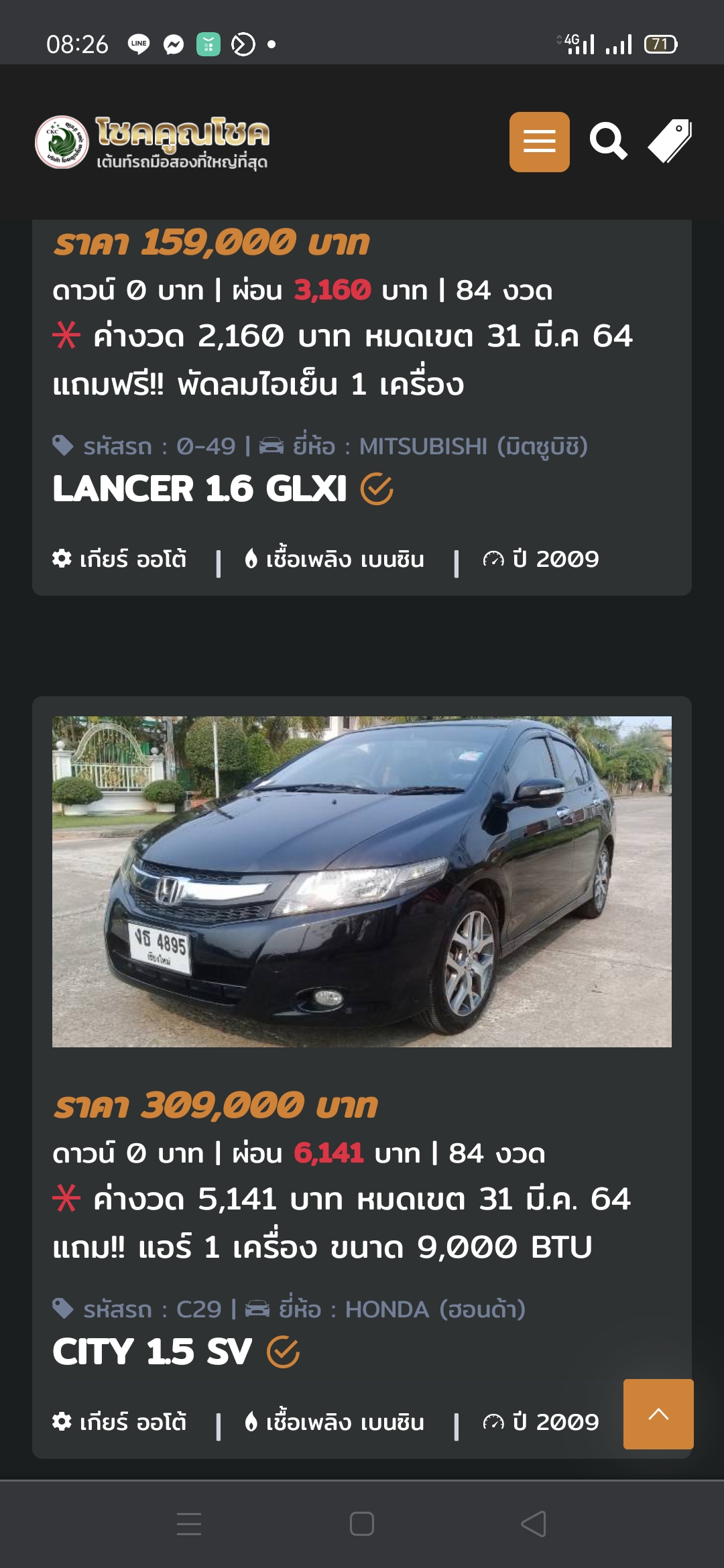Return to the phone home screen
Image resolution: width=724 pixels, height=1568 pixels.
(x=362, y=1524)
